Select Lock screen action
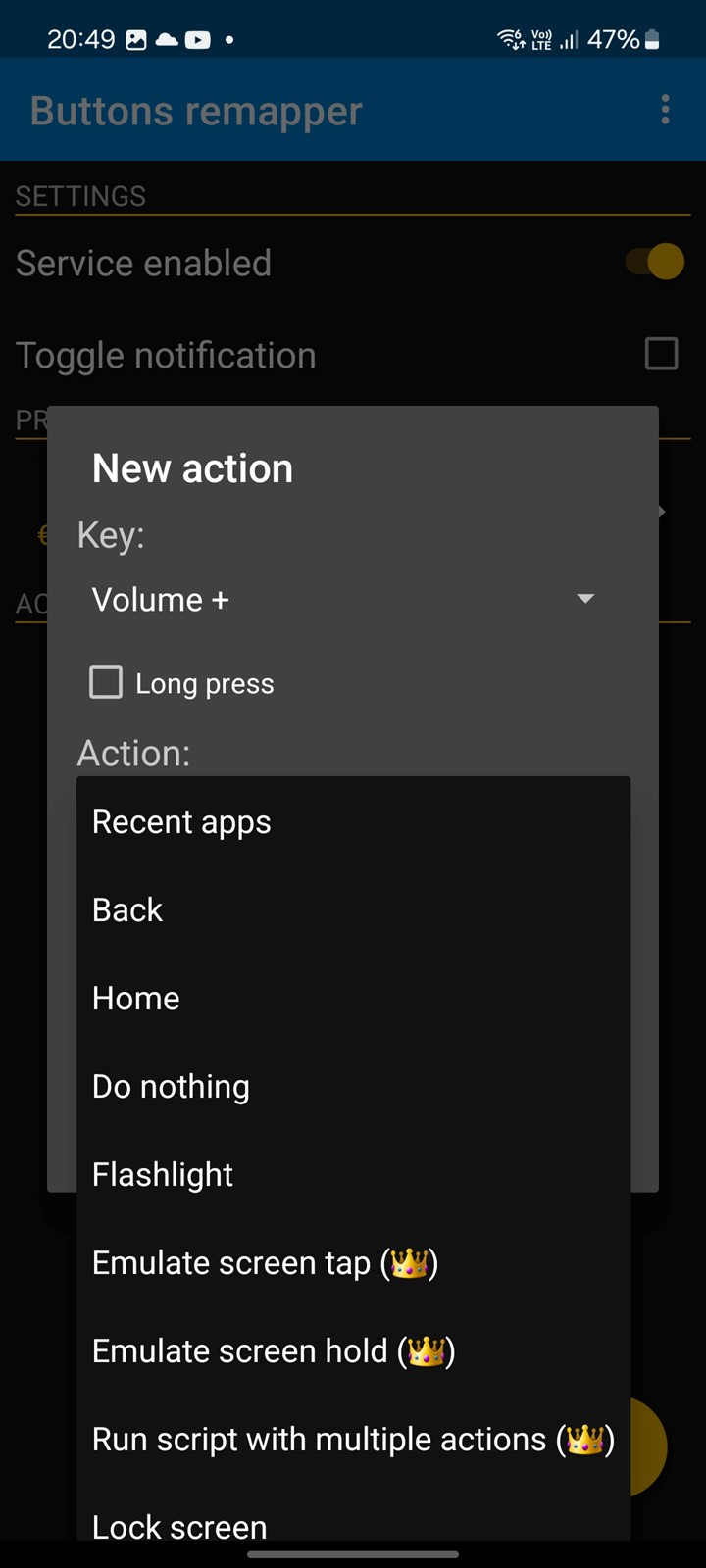The image size is (706, 1568). click(353, 1515)
